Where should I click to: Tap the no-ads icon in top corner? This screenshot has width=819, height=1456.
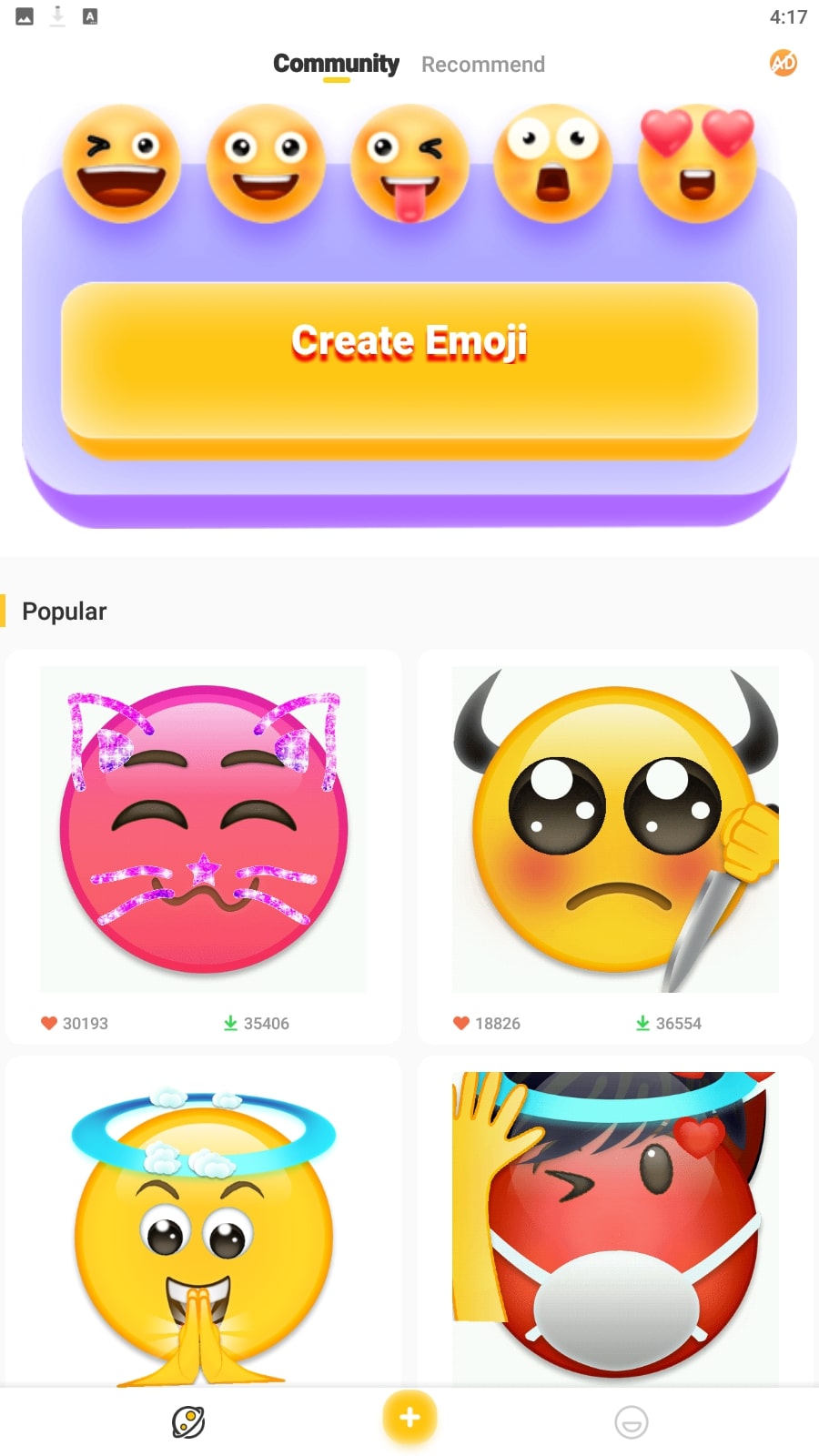pos(783,63)
